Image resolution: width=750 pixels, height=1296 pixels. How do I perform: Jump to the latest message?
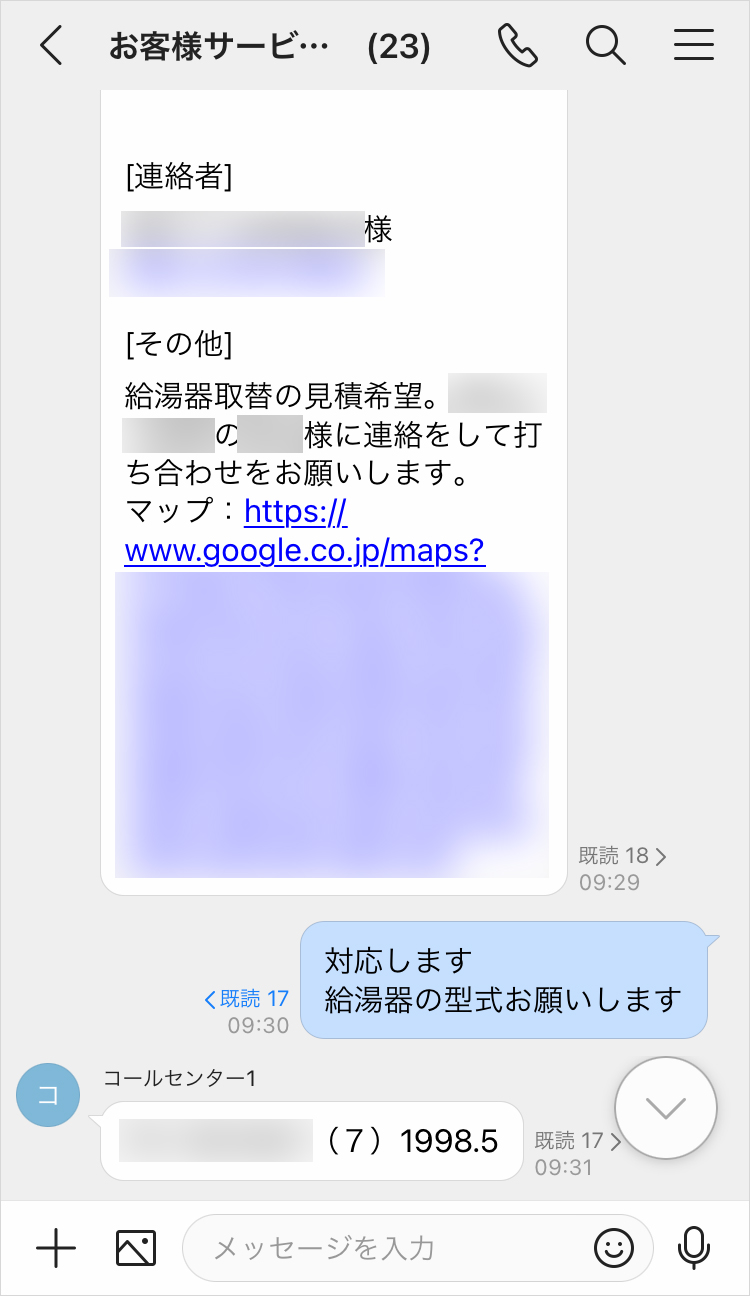coord(666,1107)
